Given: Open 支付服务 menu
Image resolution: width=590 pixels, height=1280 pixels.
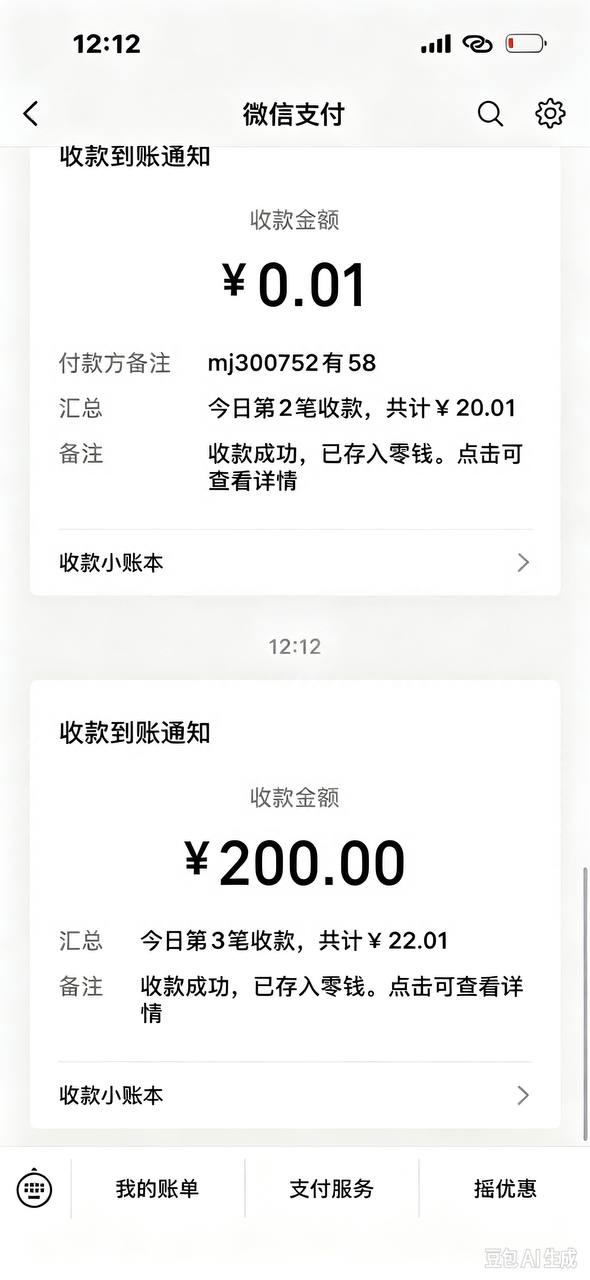Looking at the screenshot, I should point(331,1189).
